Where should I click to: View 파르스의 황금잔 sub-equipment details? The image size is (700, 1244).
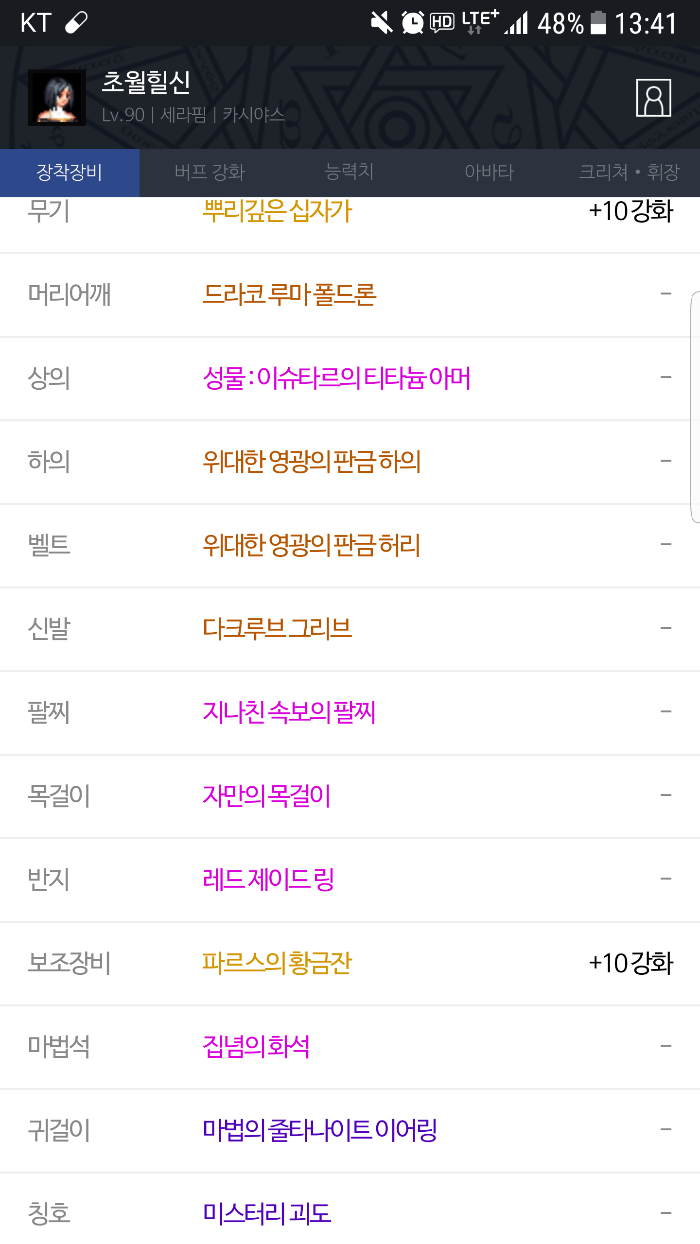click(x=277, y=963)
